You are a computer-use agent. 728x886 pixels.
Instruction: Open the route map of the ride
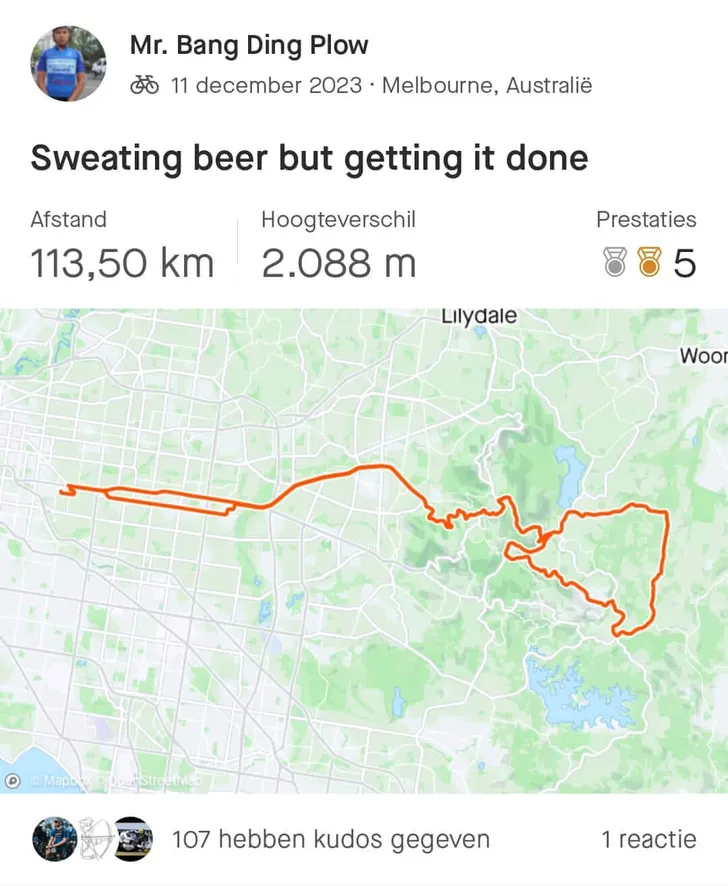[364, 550]
